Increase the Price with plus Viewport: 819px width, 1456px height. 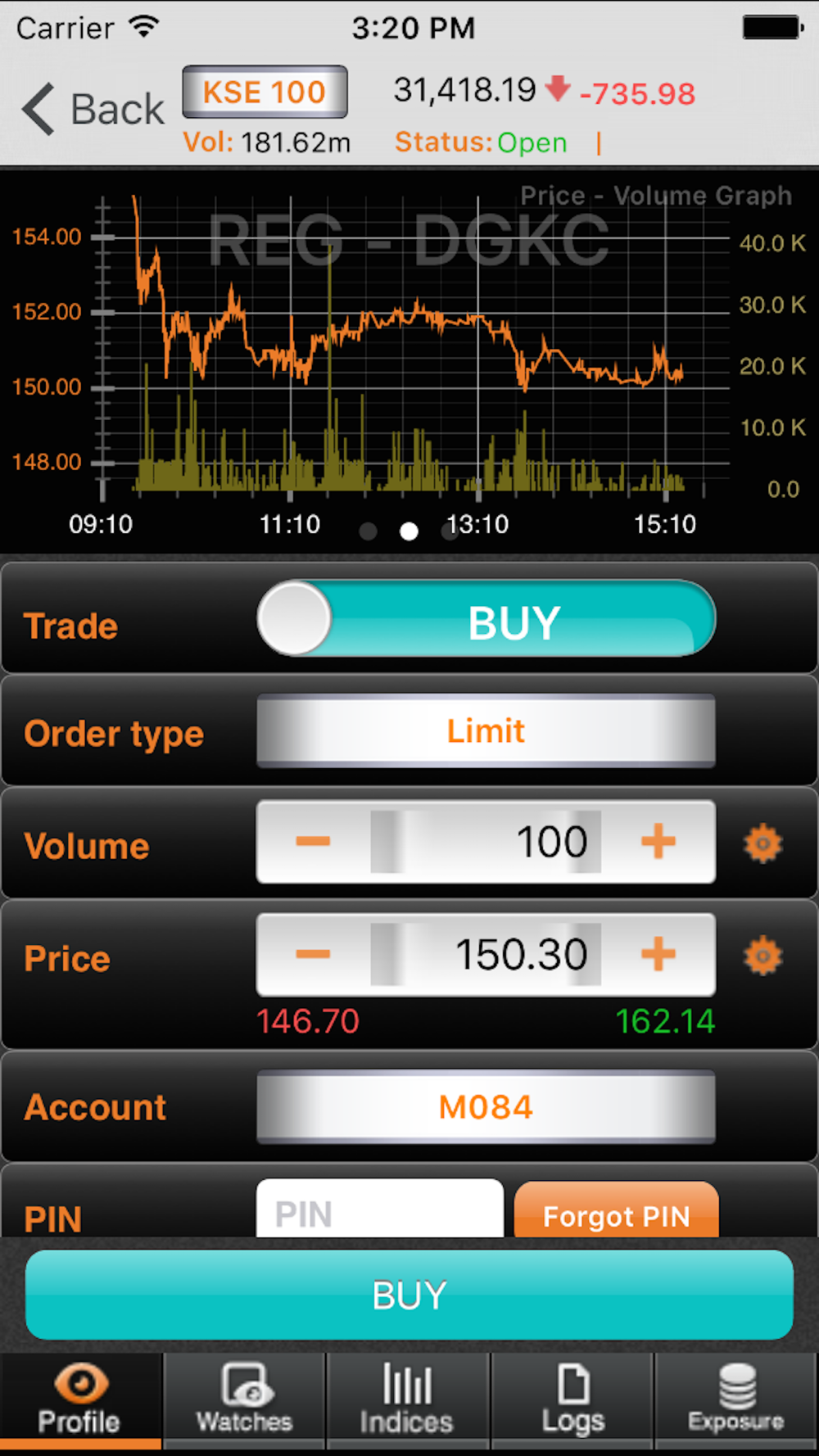click(x=658, y=954)
